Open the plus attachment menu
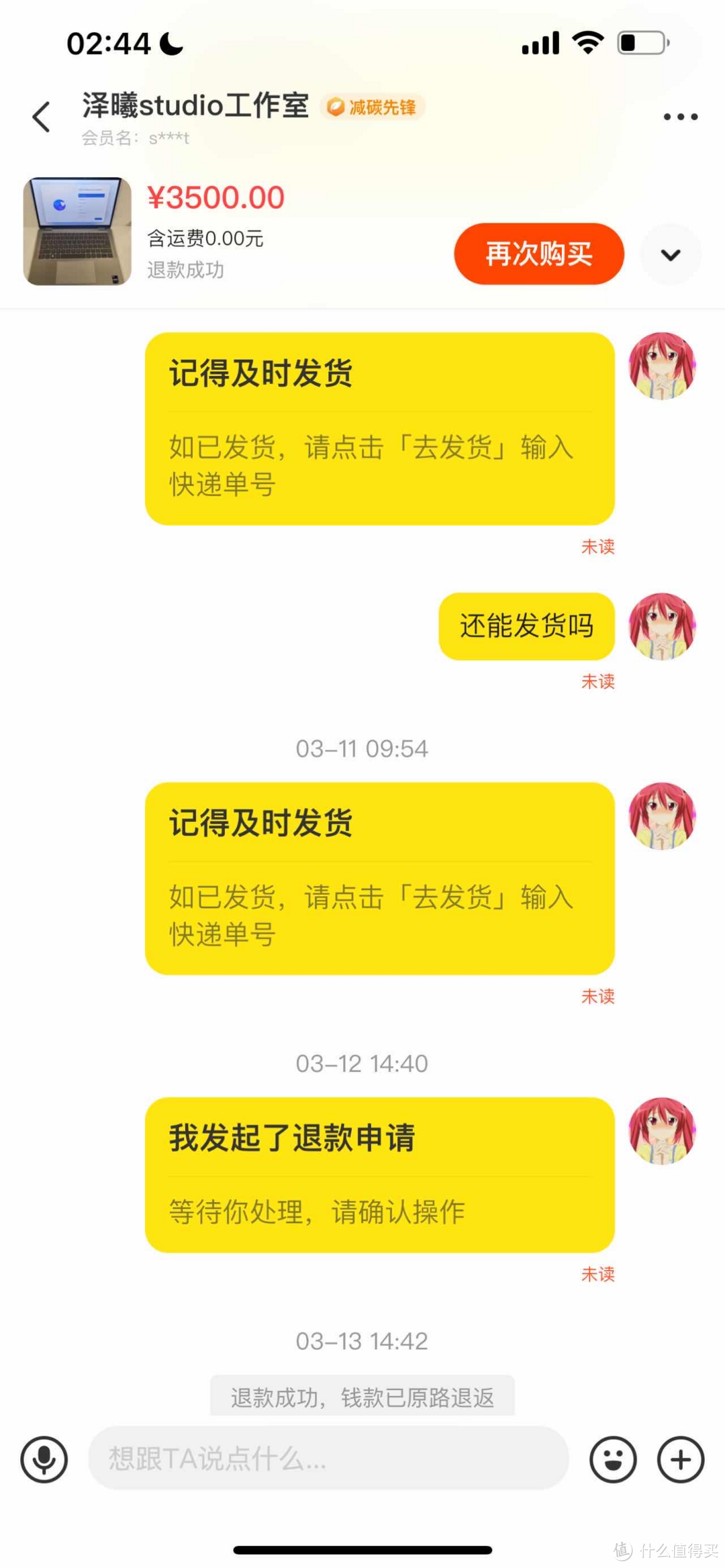The width and height of the screenshot is (725, 1568). pyautogui.click(x=681, y=1459)
